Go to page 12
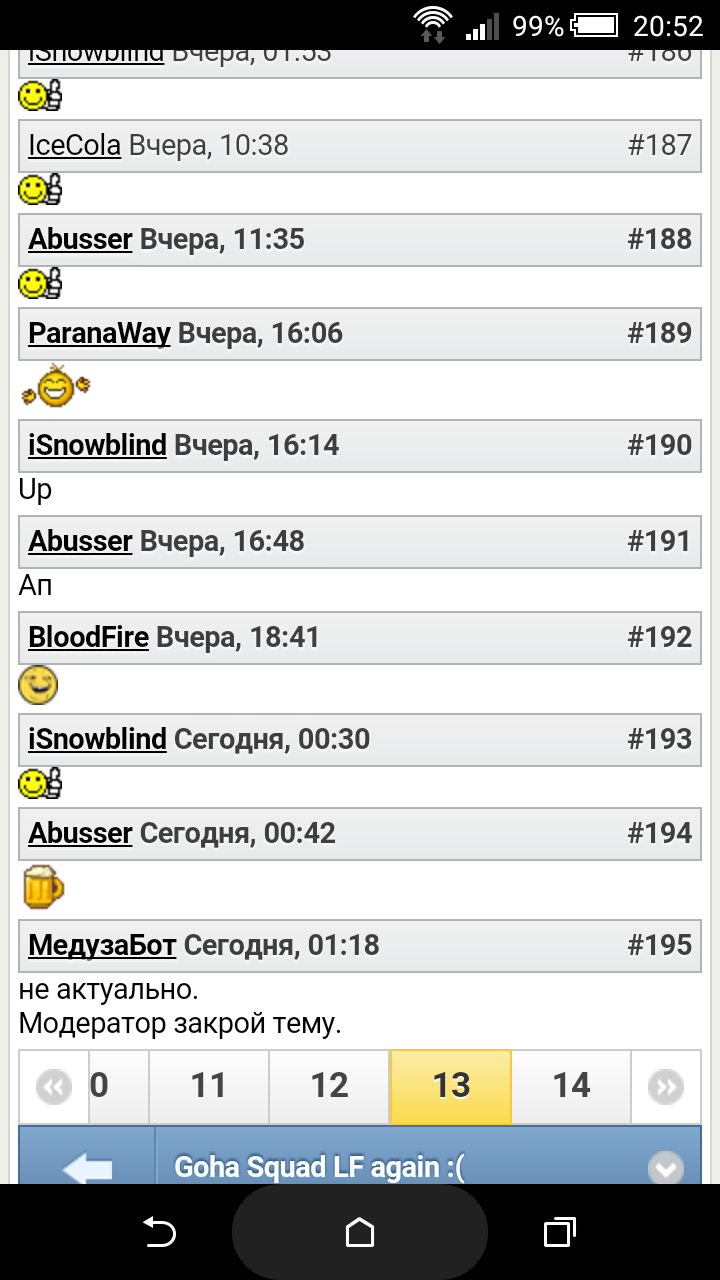The image size is (720, 1280). [x=329, y=1086]
